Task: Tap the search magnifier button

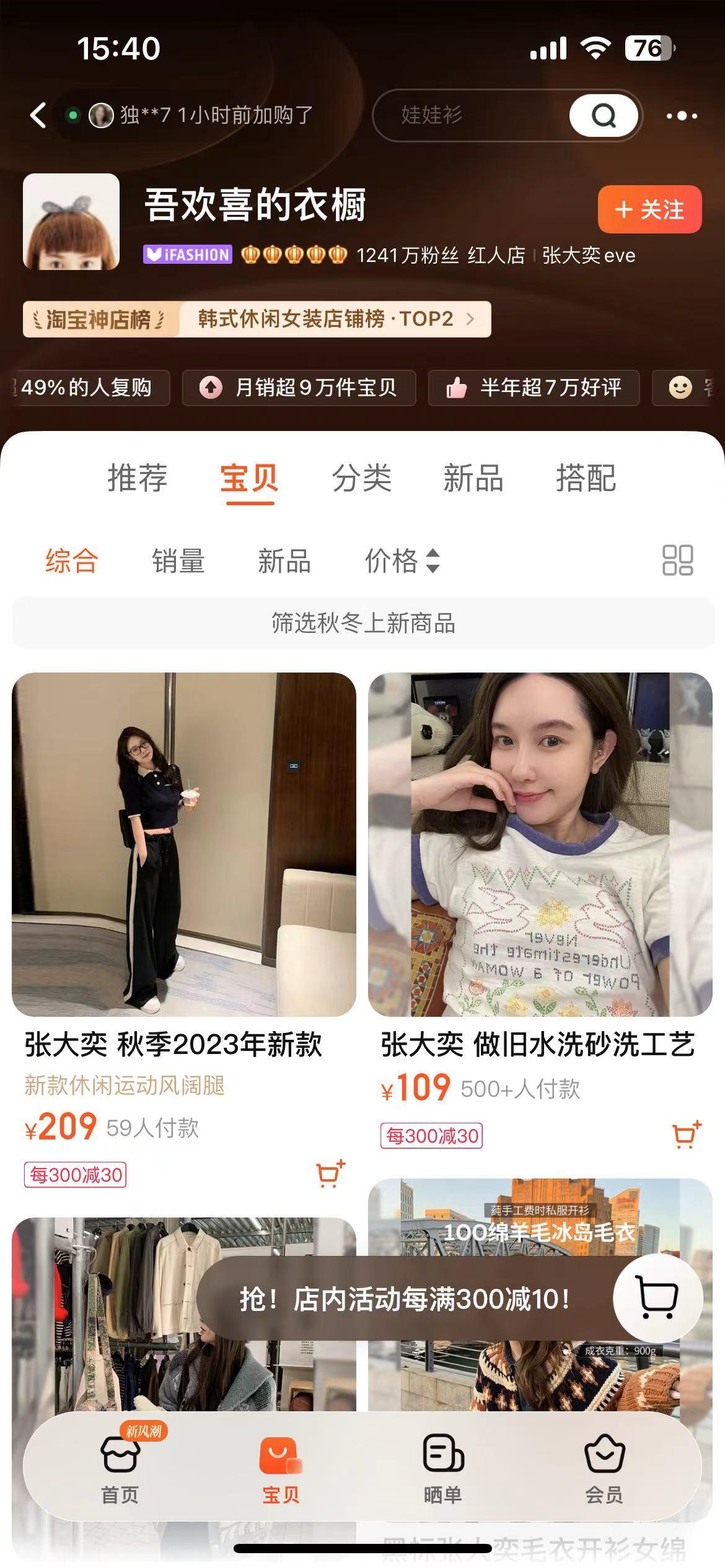Action: click(x=604, y=115)
